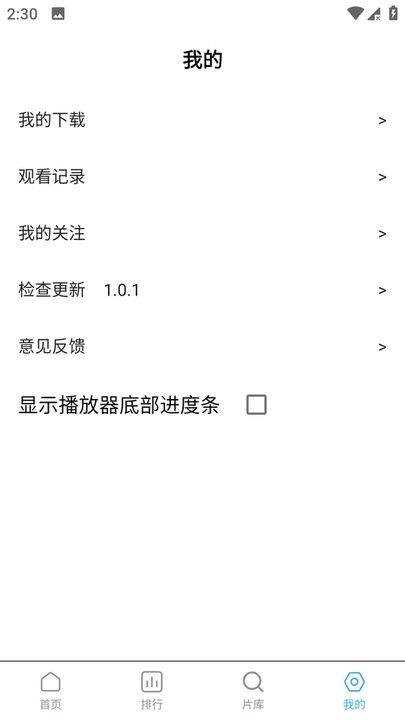Screen dimensions: 405x720
Task: Open 我的下载 downloads row
Action: tap(202, 120)
